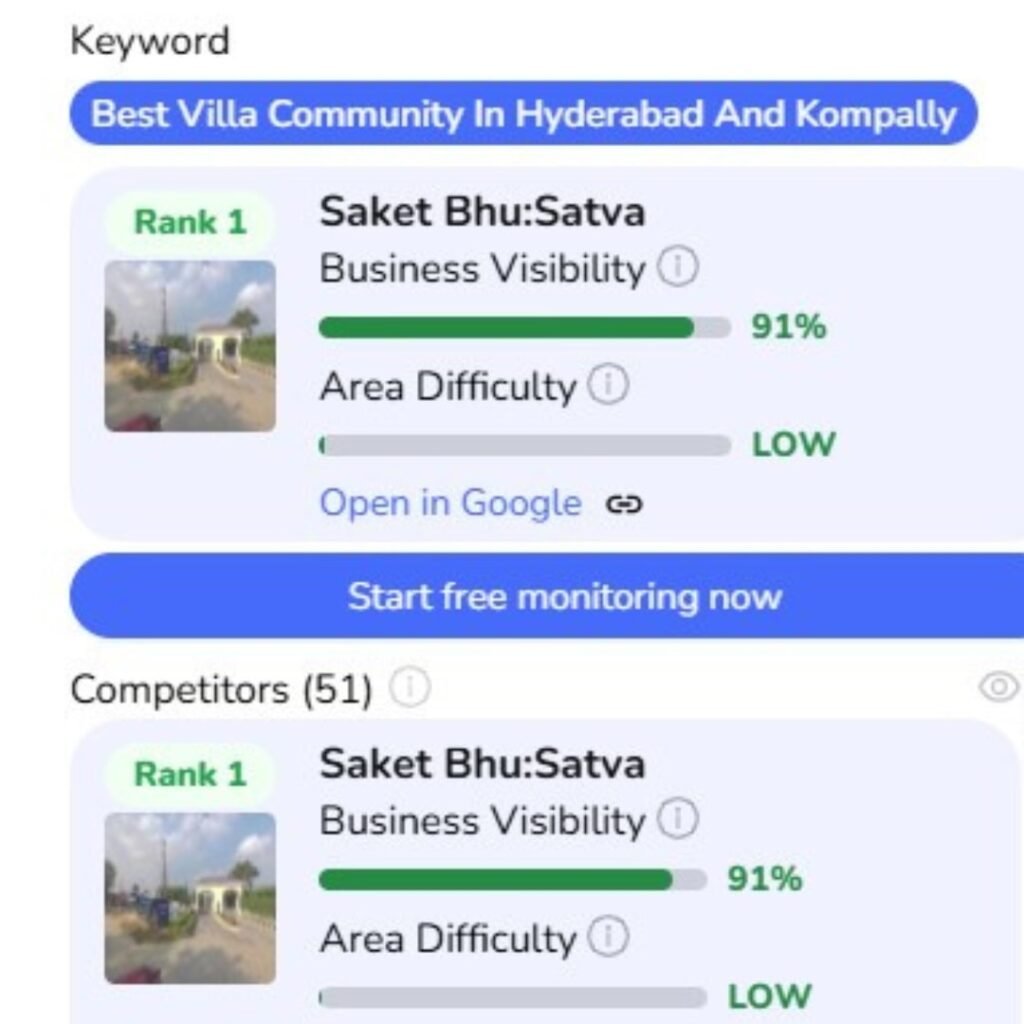Start free monitoring now
Image resolution: width=1024 pixels, height=1024 pixels.
(x=563, y=597)
